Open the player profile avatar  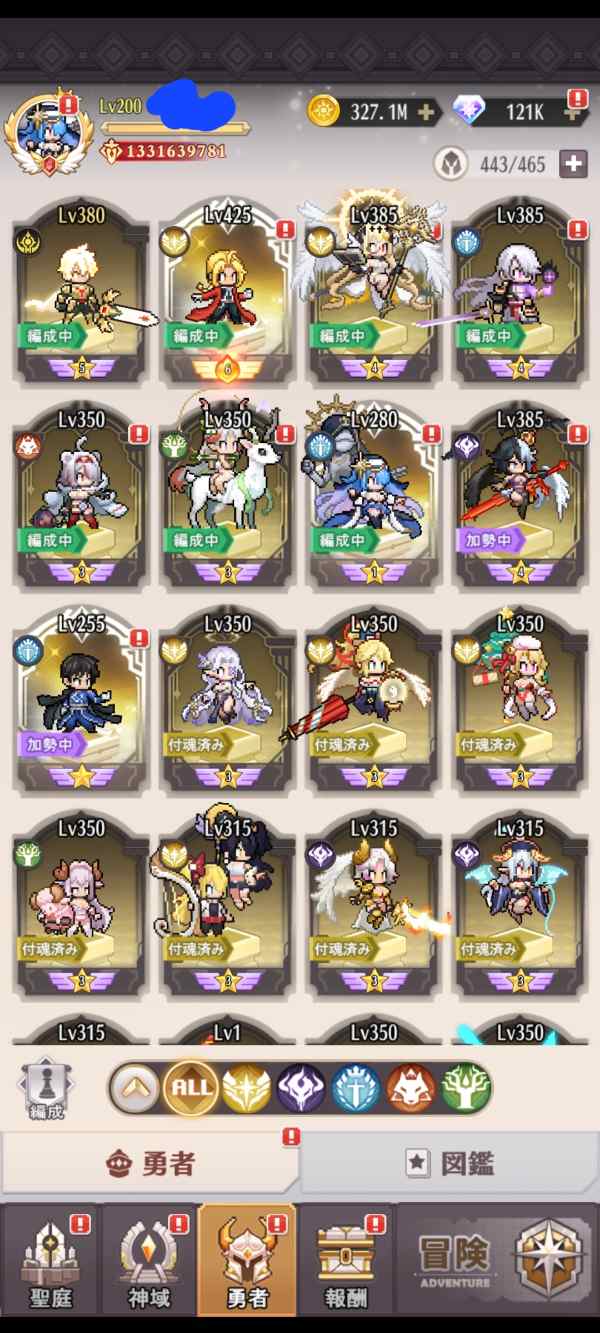(x=41, y=134)
